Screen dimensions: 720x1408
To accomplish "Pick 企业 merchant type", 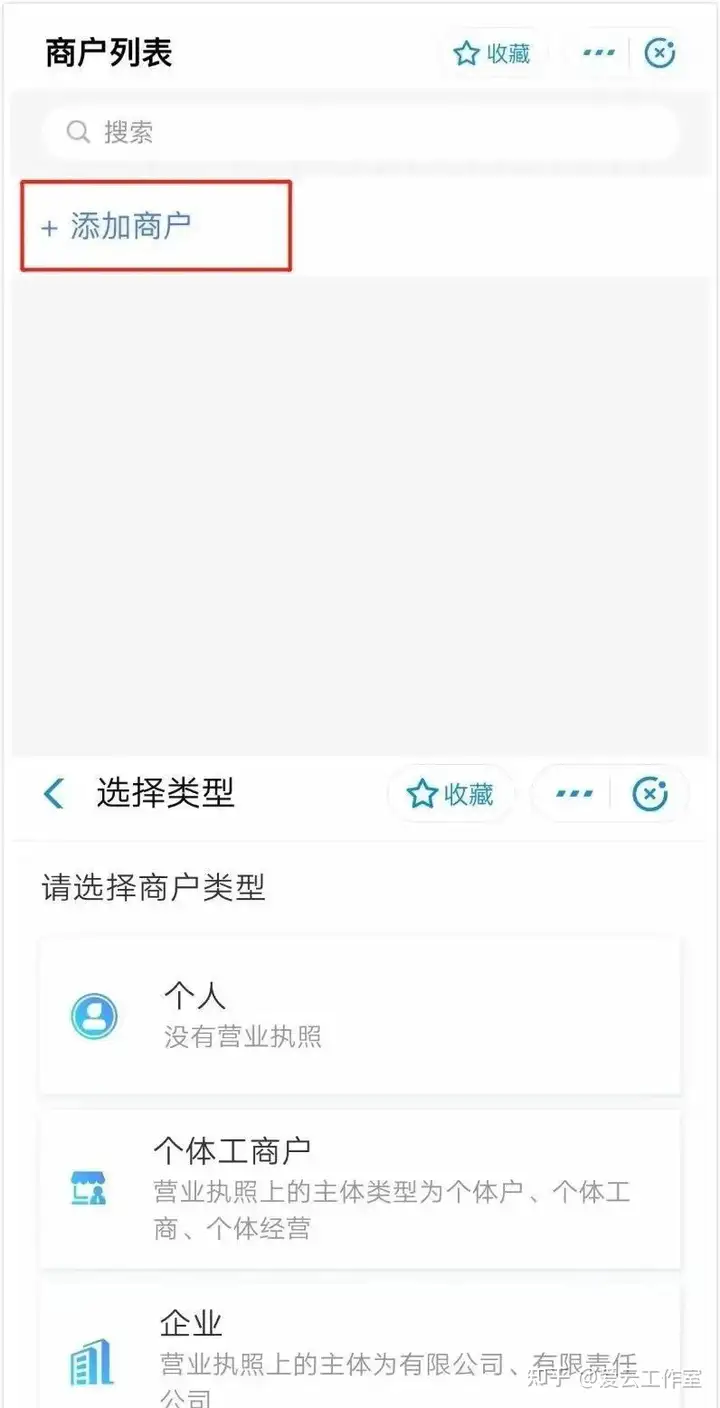I will 360,1350.
